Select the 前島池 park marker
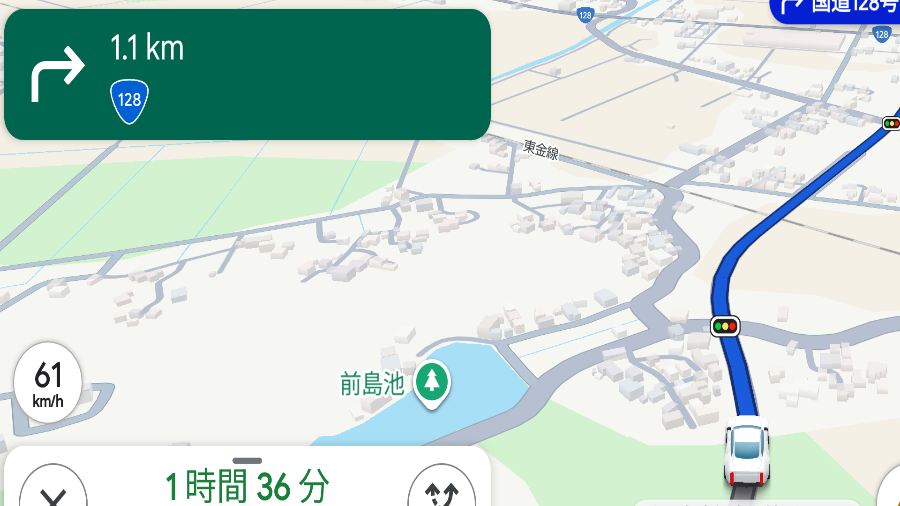Viewport: 900px width, 506px height. coord(432,382)
